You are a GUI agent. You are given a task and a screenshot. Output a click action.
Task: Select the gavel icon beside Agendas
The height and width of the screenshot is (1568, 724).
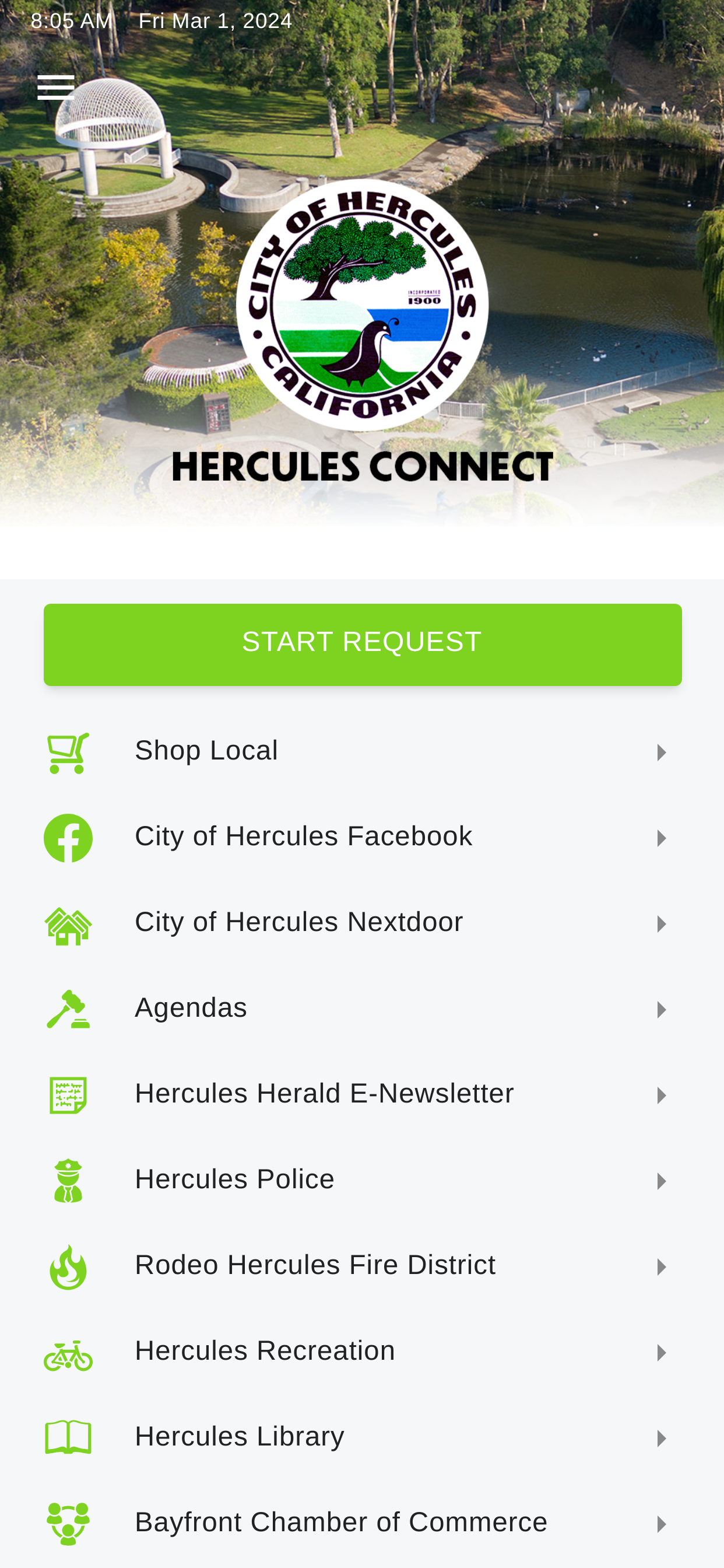point(68,1009)
